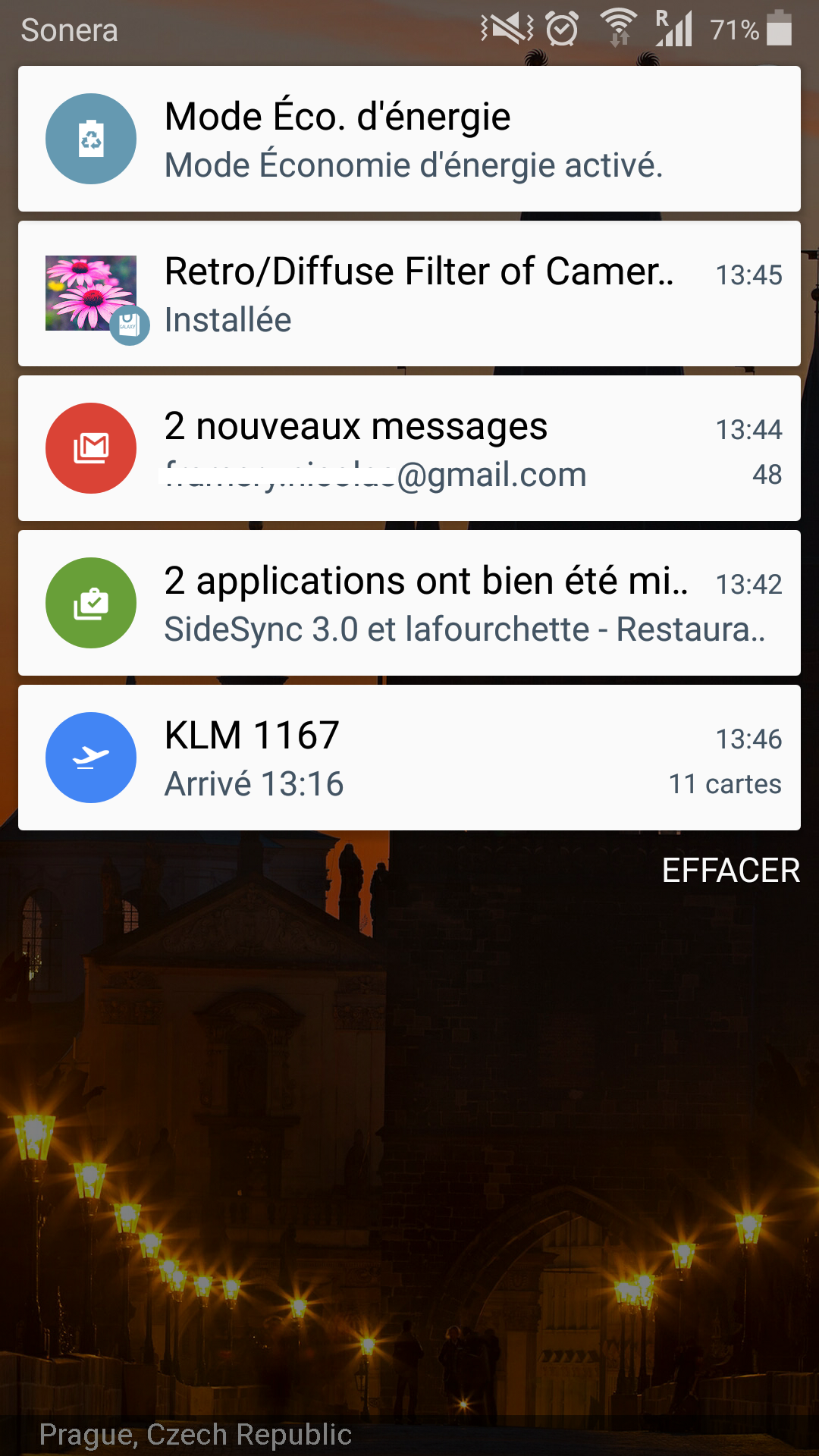This screenshot has height=1456, width=819.
Task: Open the Mode Éco. d'énergie notification
Action: point(409,139)
